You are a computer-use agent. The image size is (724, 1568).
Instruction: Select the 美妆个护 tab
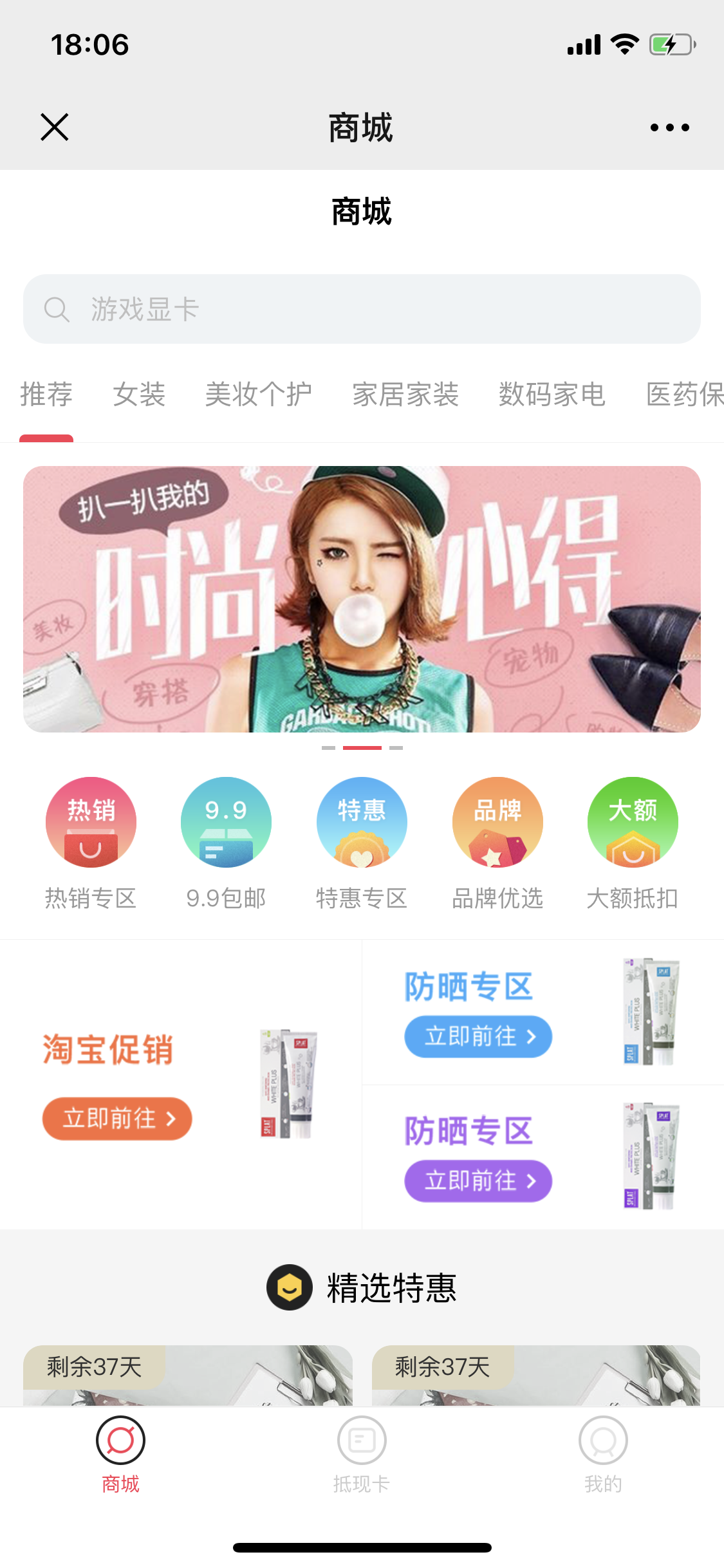(257, 395)
